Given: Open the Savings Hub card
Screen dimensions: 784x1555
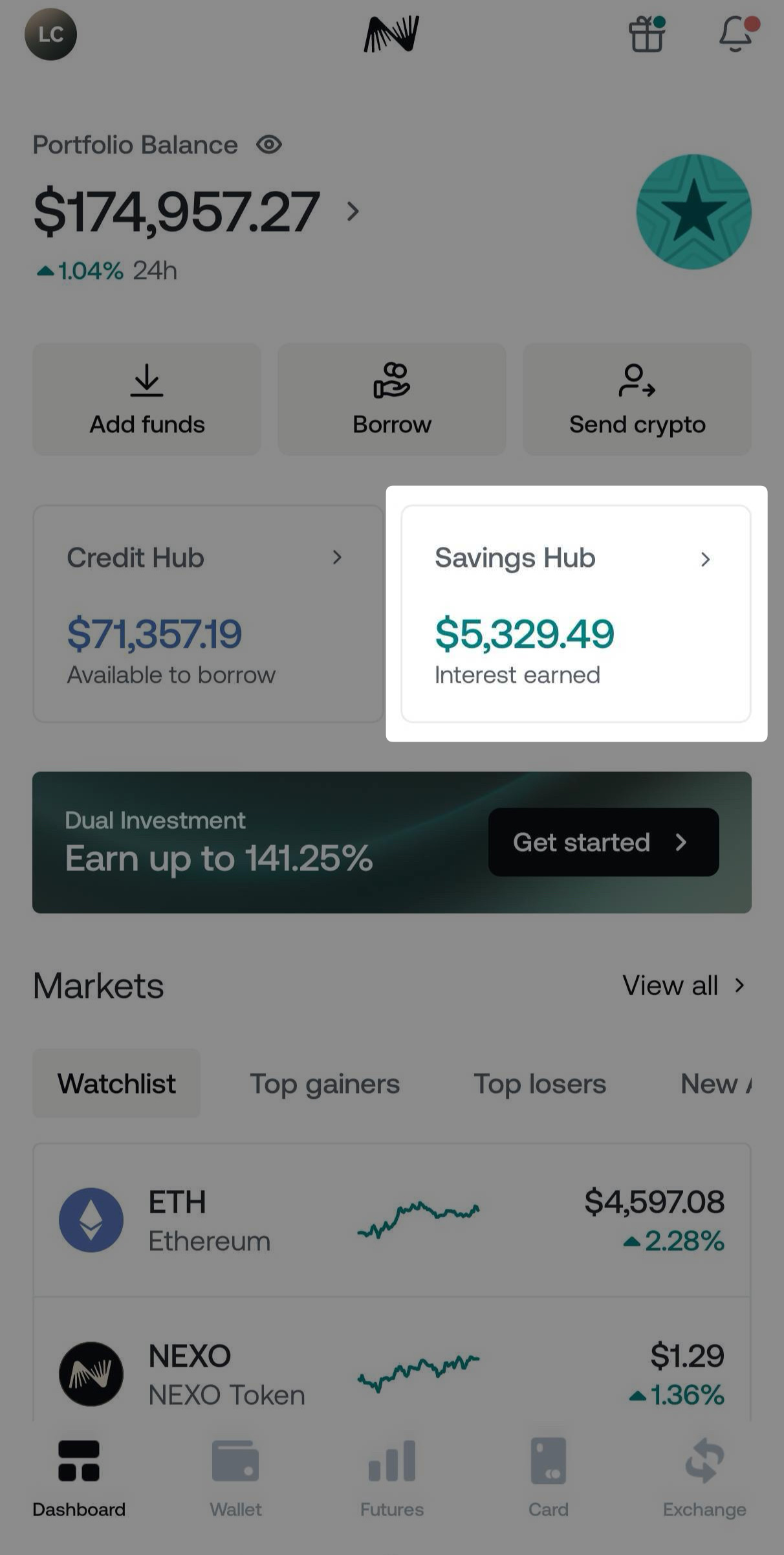Looking at the screenshot, I should (576, 613).
